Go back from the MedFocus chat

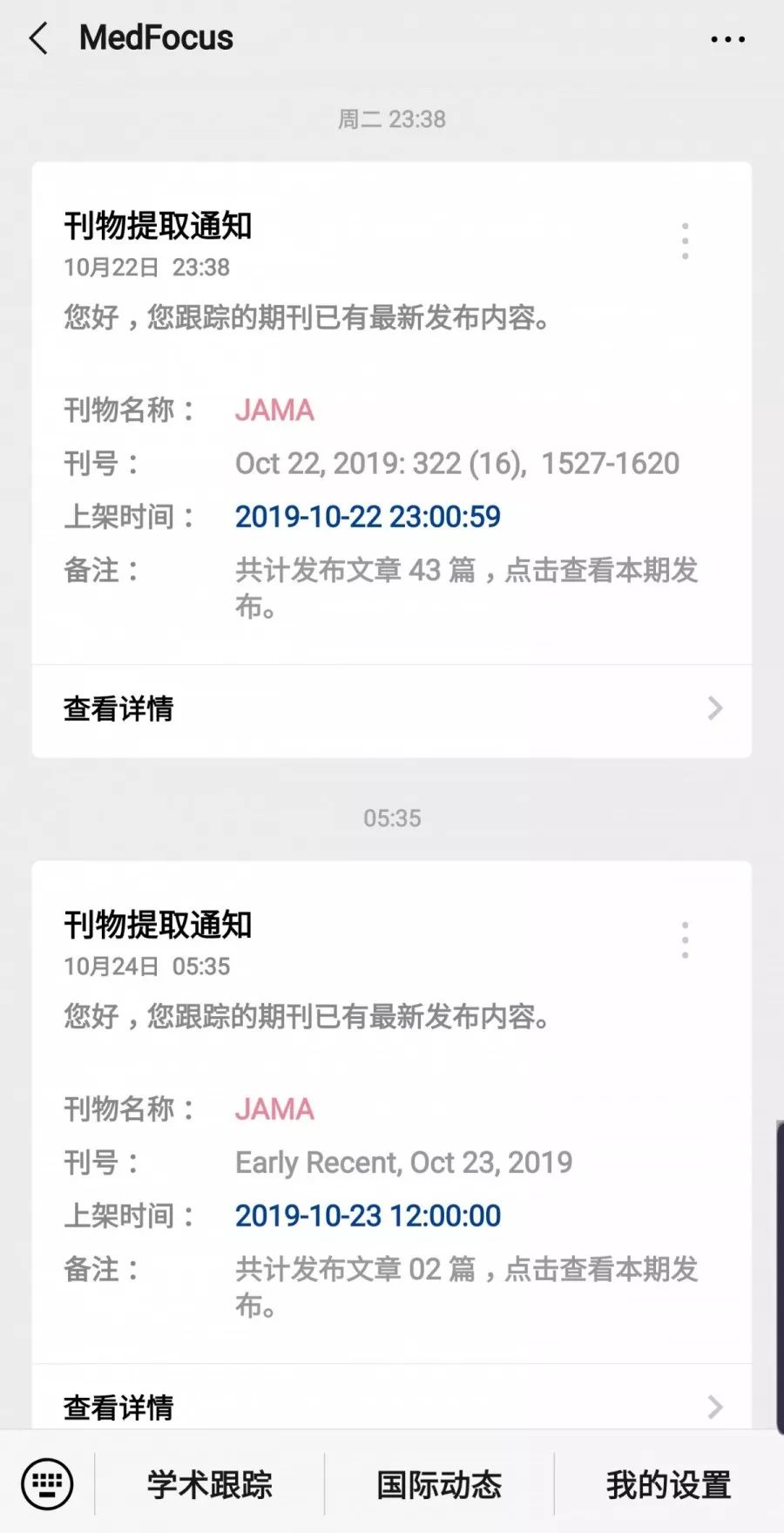pos(38,38)
